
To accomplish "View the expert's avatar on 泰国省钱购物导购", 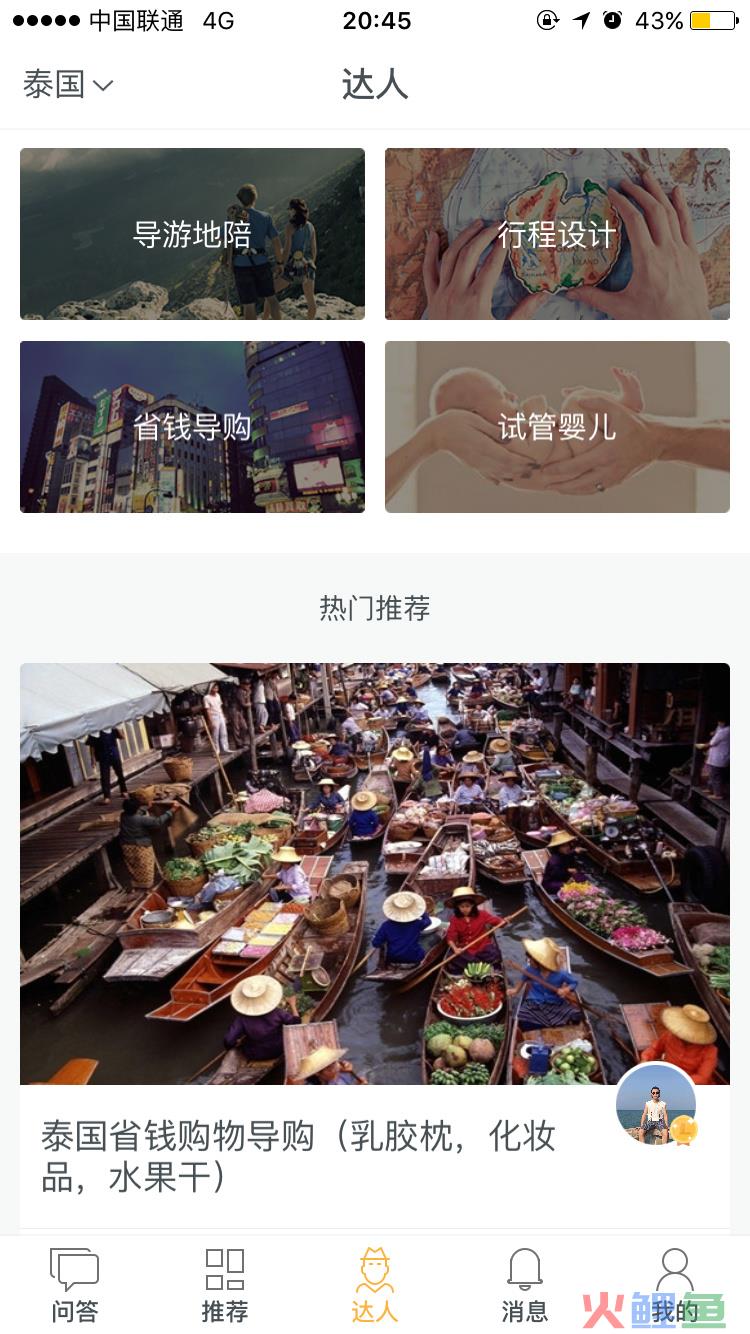I will pyautogui.click(x=656, y=1104).
